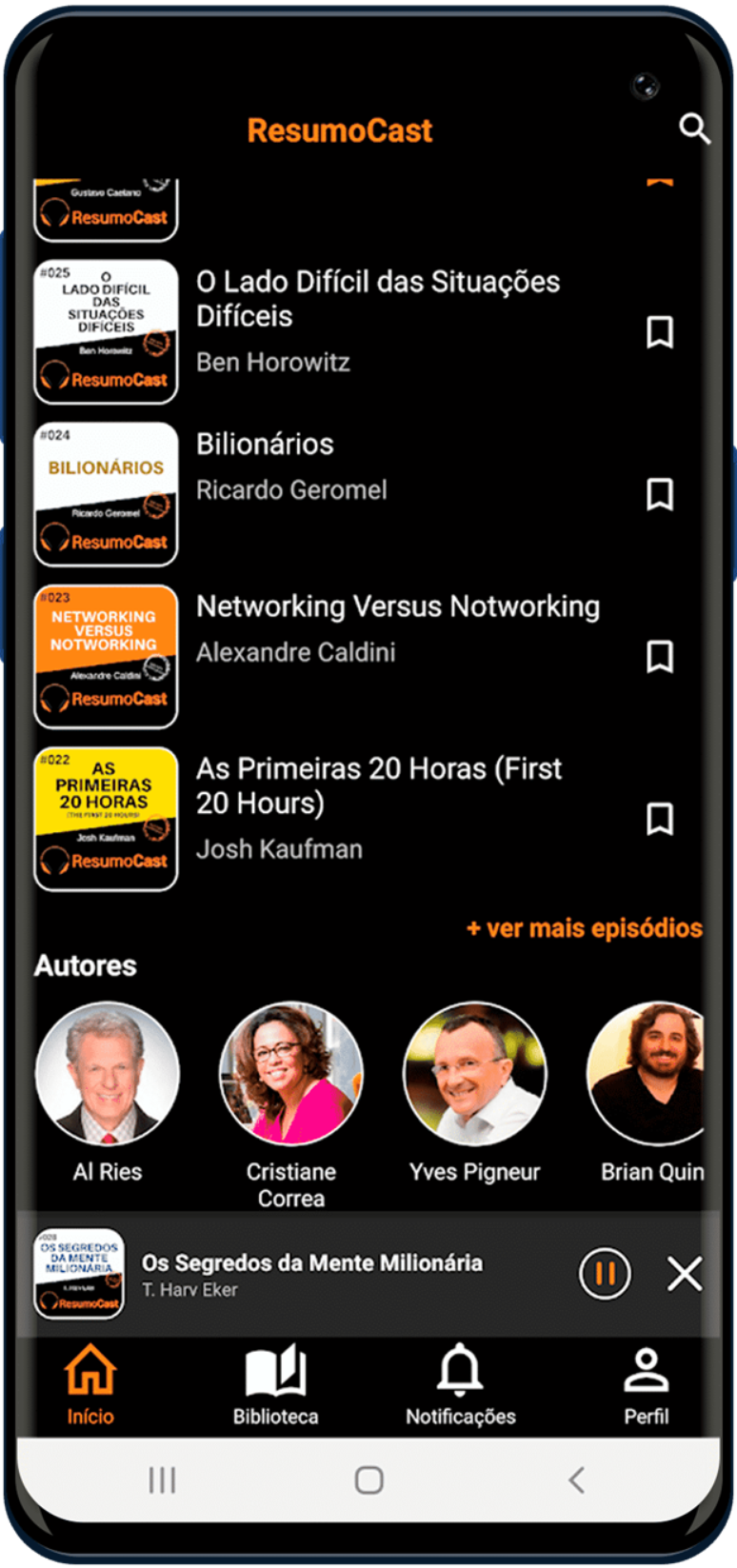Open O Lado Difícil das Situações Difíceis
737x1568 pixels.
(x=377, y=319)
